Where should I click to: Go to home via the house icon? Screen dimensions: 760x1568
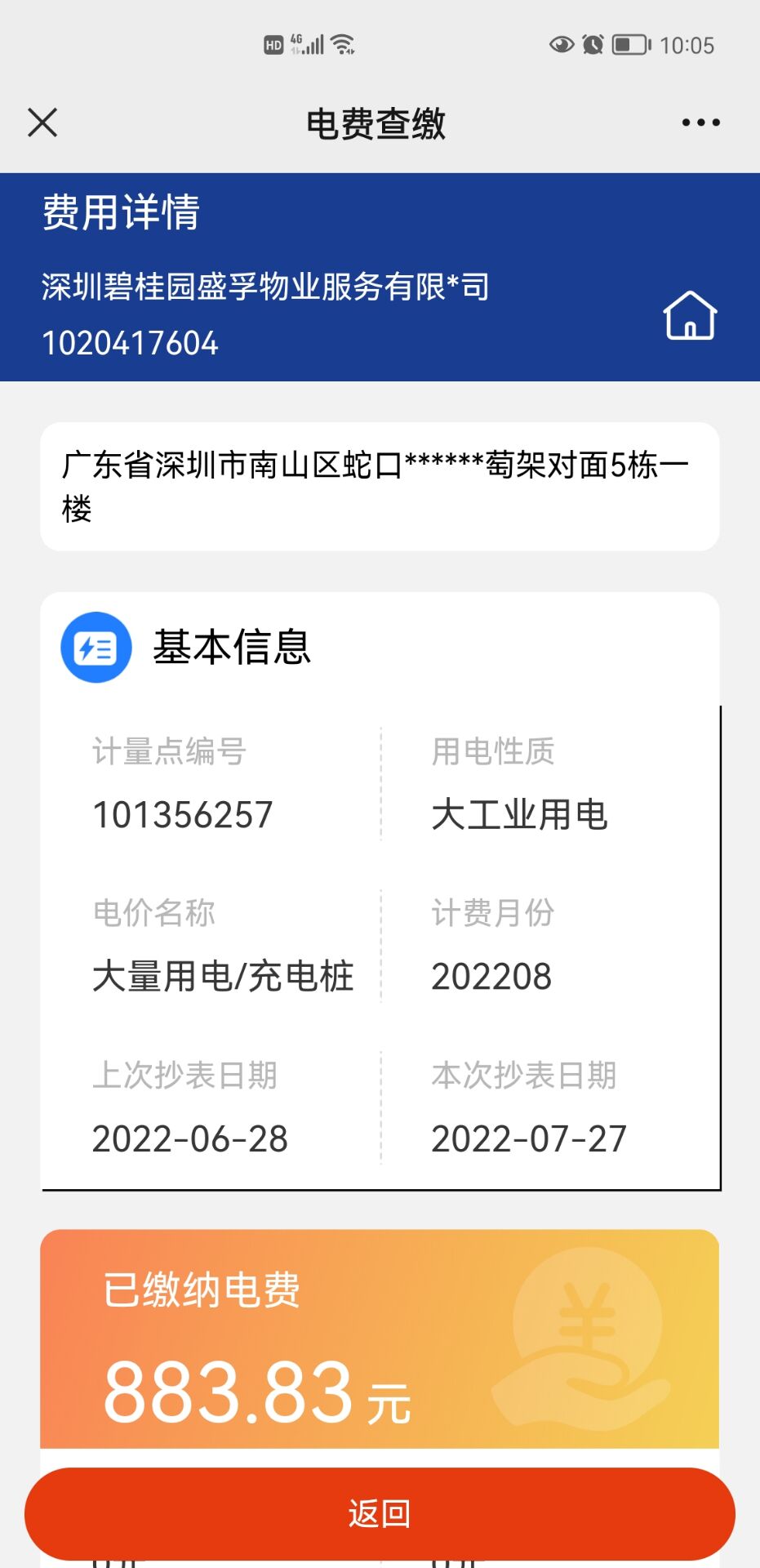click(690, 315)
